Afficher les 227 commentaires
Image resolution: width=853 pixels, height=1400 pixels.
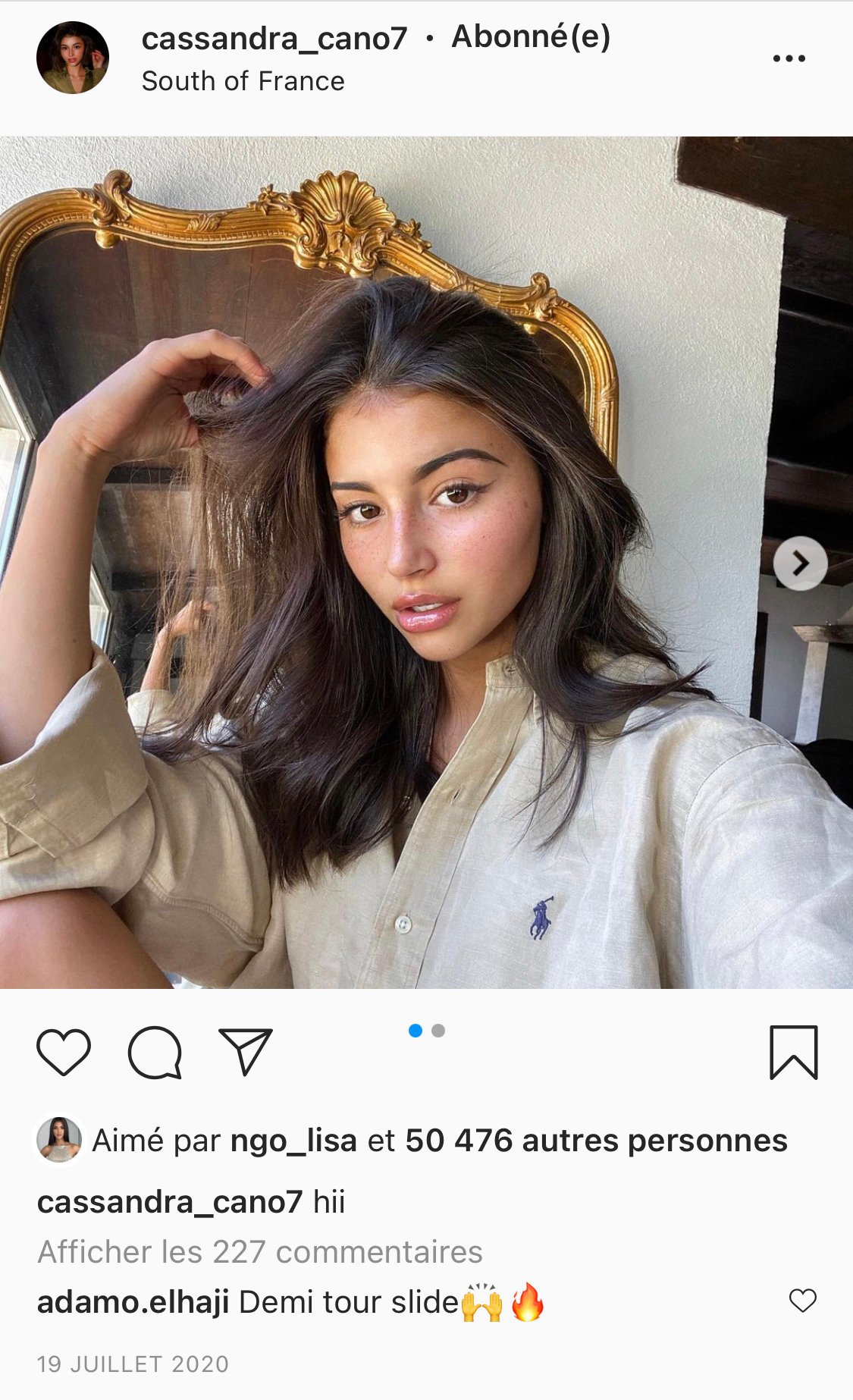tap(260, 1252)
